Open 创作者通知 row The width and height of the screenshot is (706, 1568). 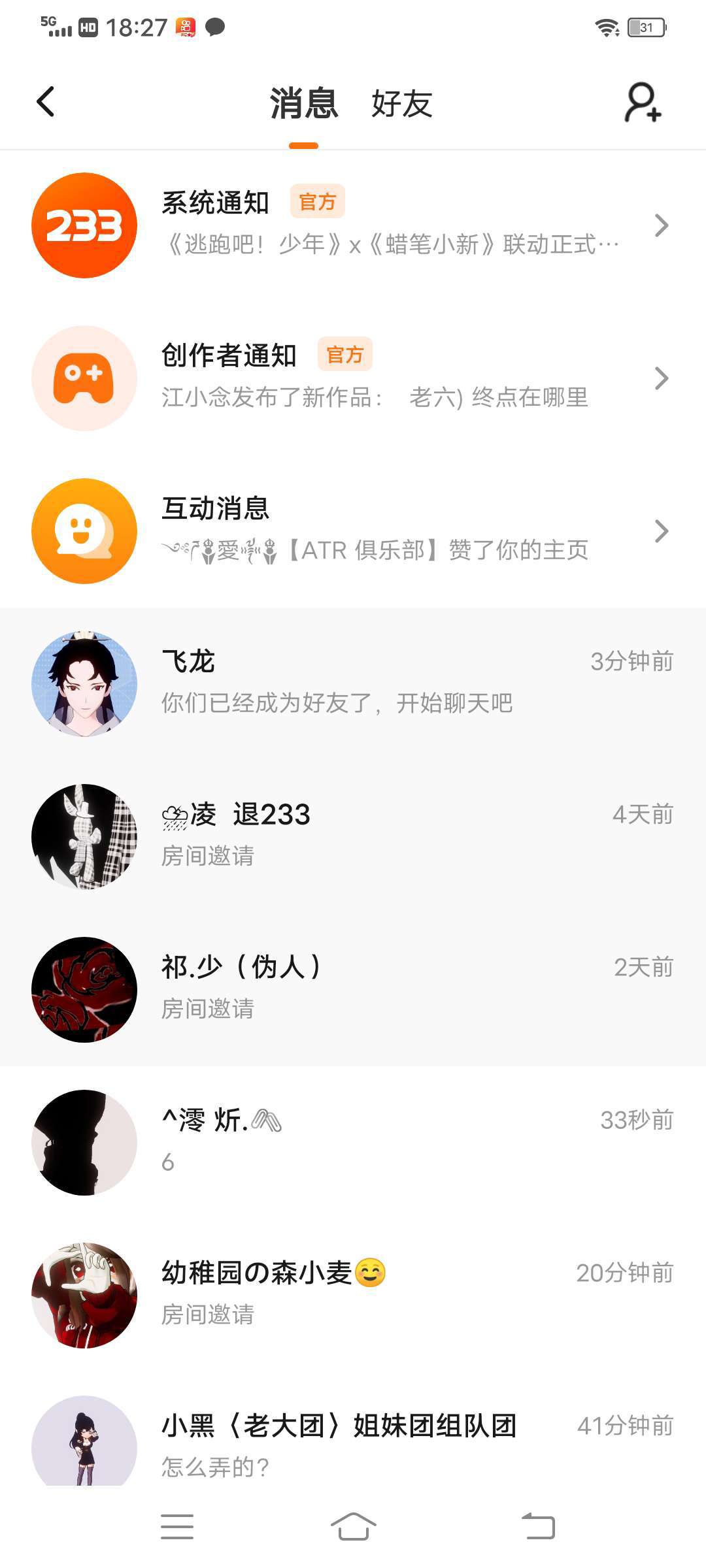click(353, 378)
